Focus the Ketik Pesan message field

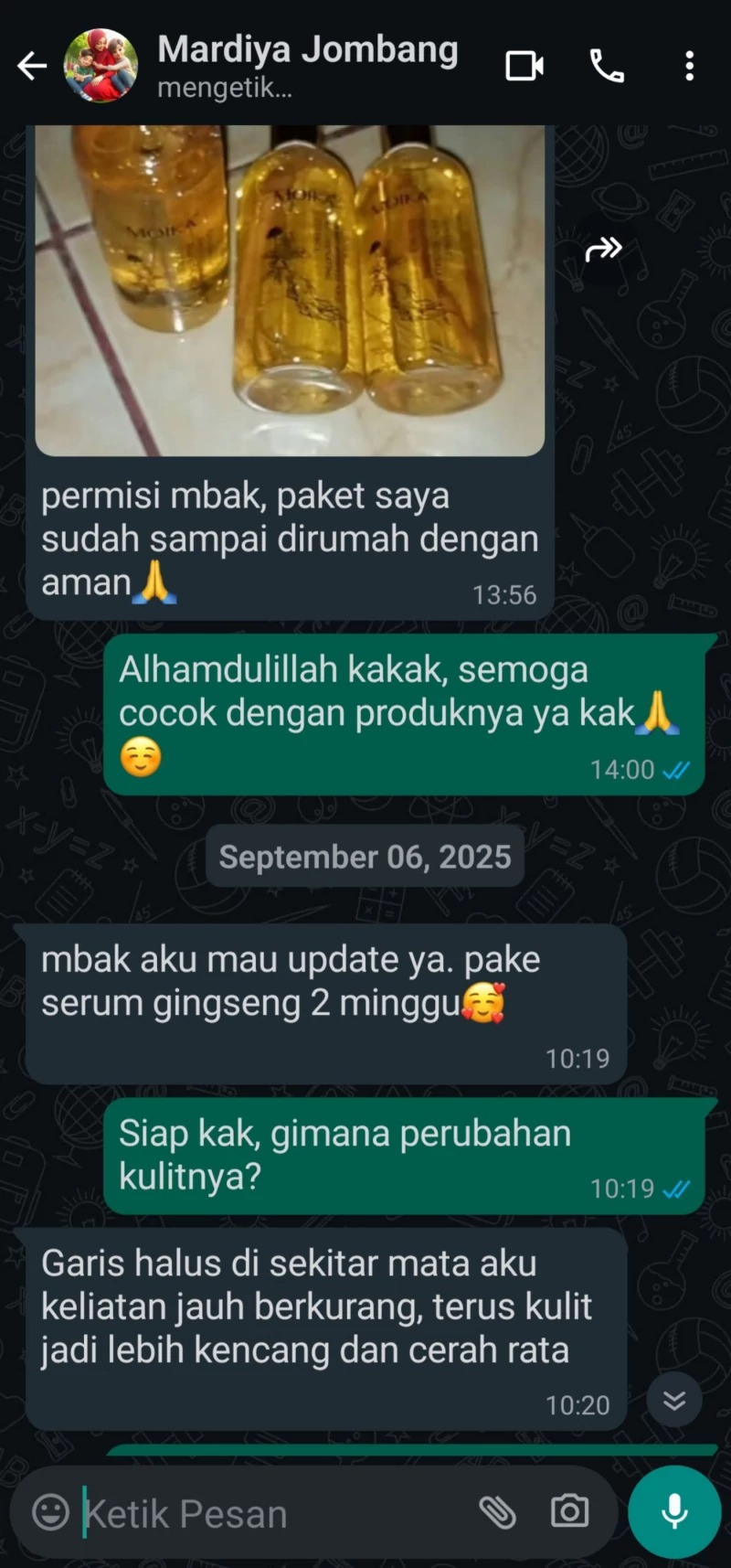(x=274, y=1514)
